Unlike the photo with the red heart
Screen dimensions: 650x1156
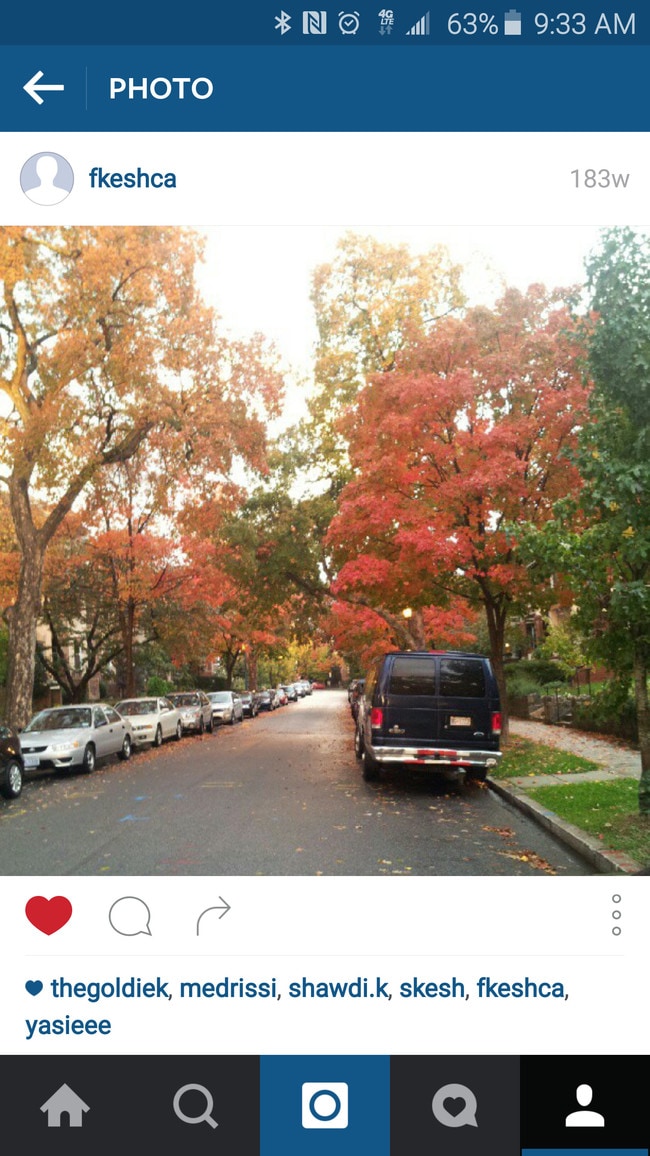pyautogui.click(x=49, y=915)
